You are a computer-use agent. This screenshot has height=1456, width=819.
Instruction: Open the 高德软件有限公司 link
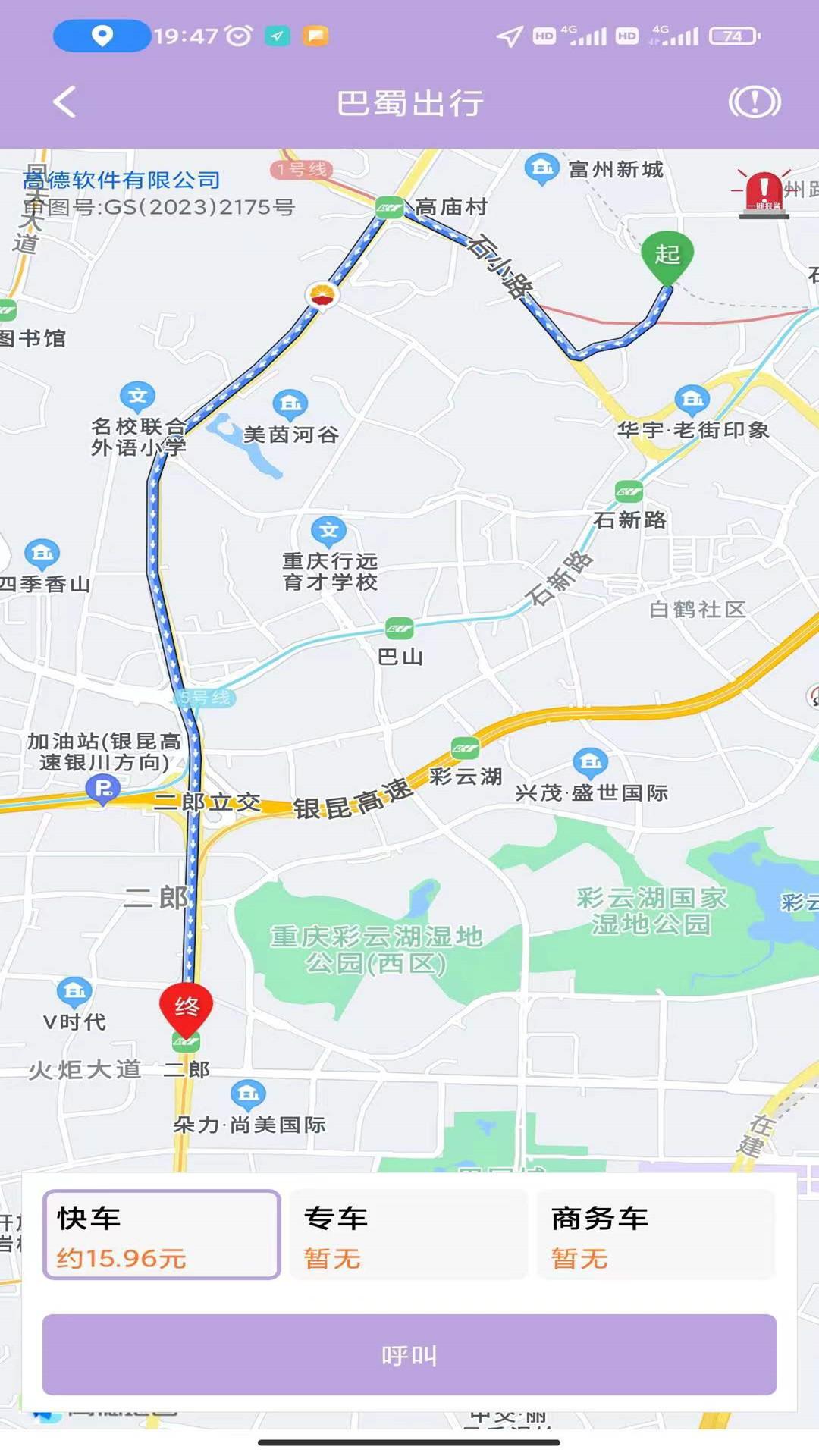click(x=117, y=180)
